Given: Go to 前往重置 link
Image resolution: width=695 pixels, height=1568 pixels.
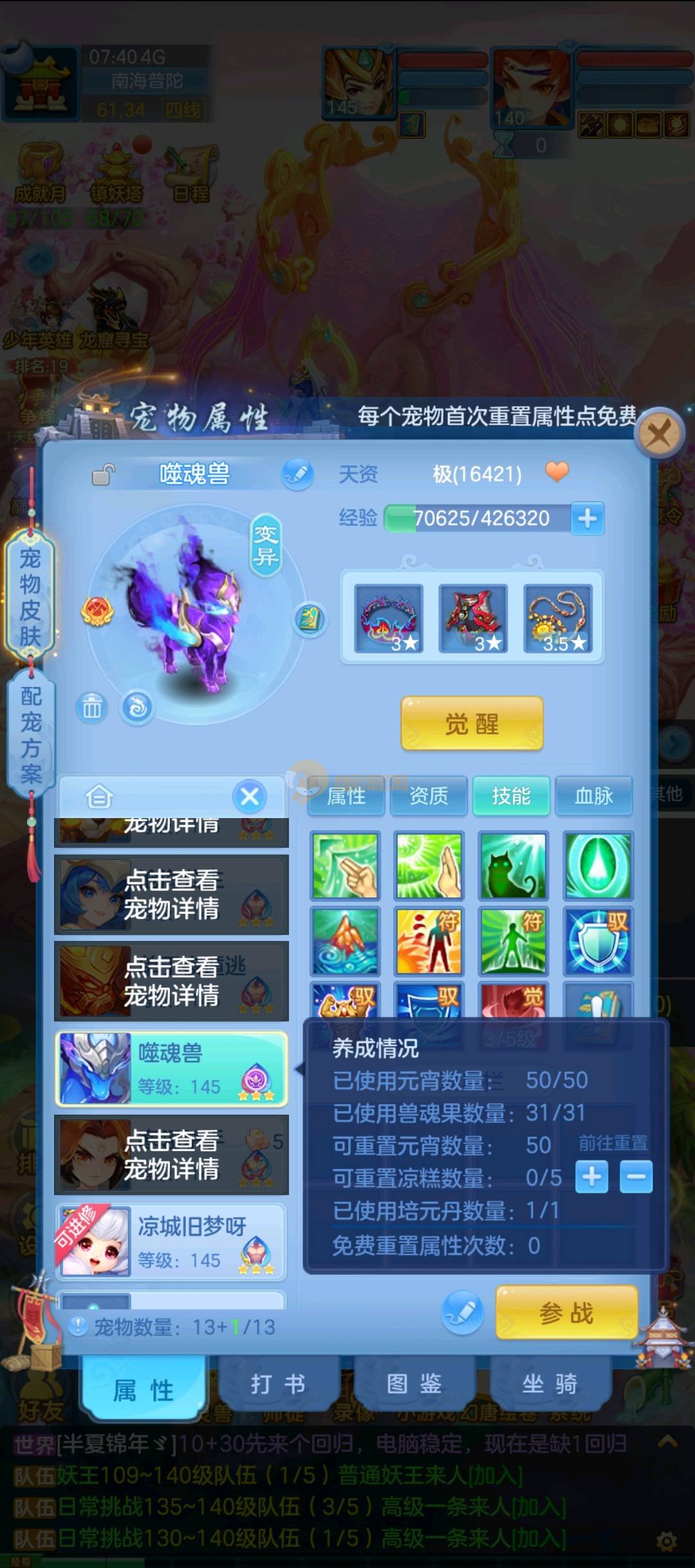Looking at the screenshot, I should (x=613, y=1143).
